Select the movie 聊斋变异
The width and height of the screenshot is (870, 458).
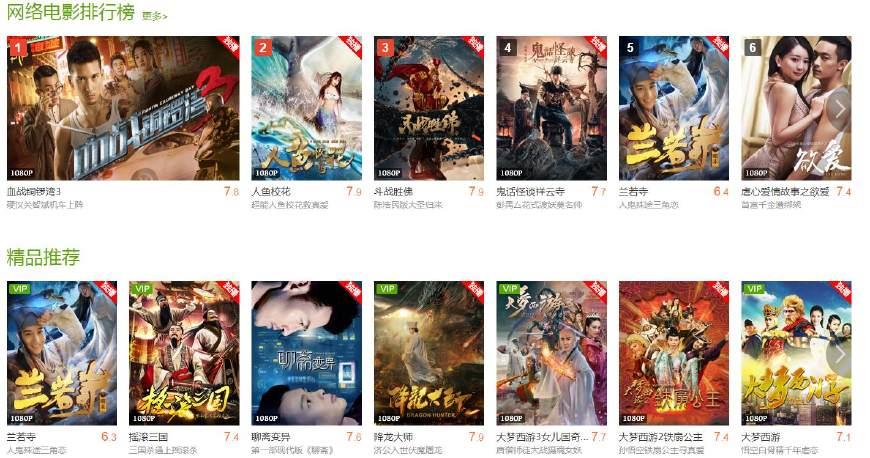(306, 352)
